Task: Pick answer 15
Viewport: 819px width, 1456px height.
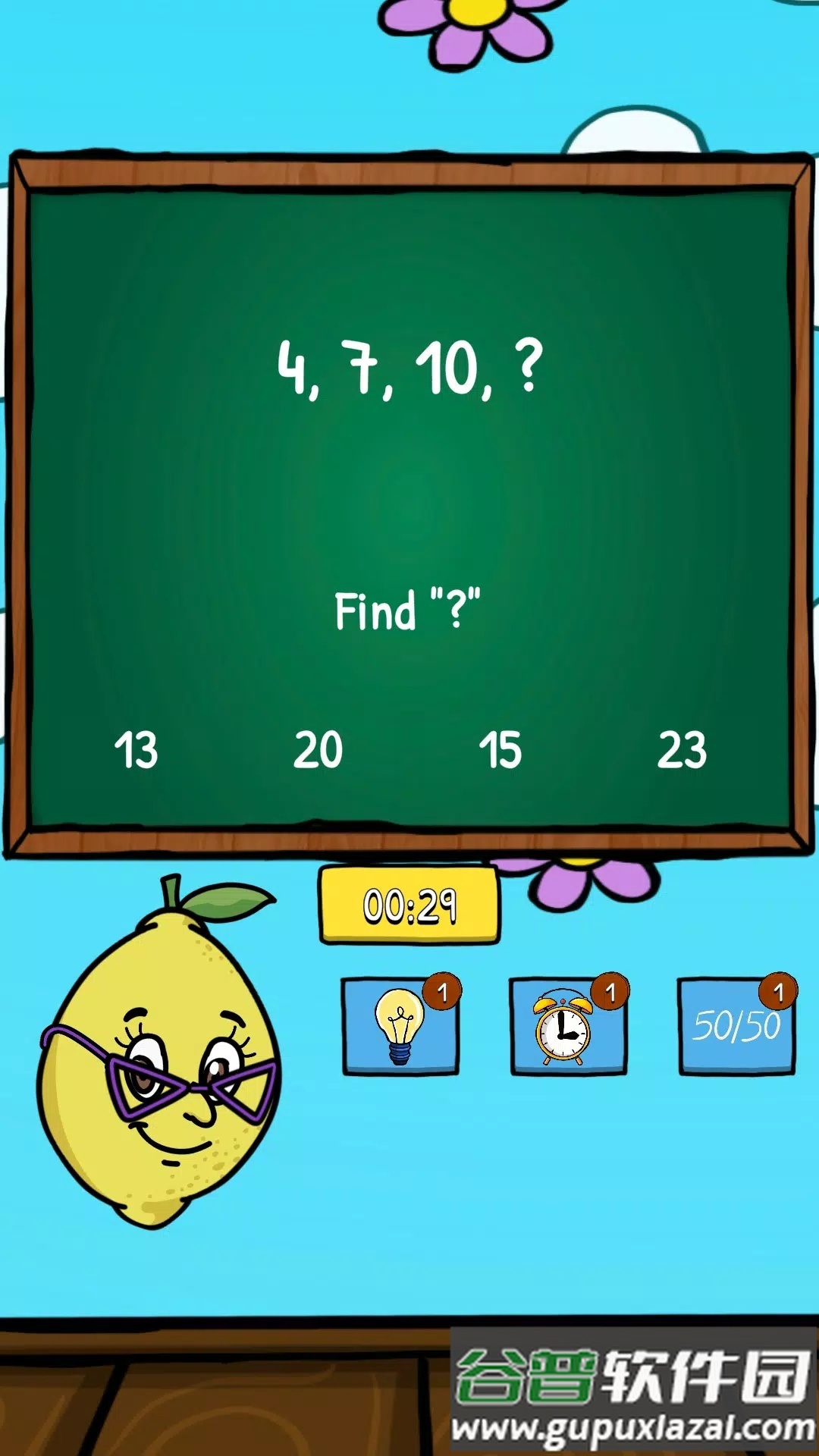Action: (x=500, y=750)
